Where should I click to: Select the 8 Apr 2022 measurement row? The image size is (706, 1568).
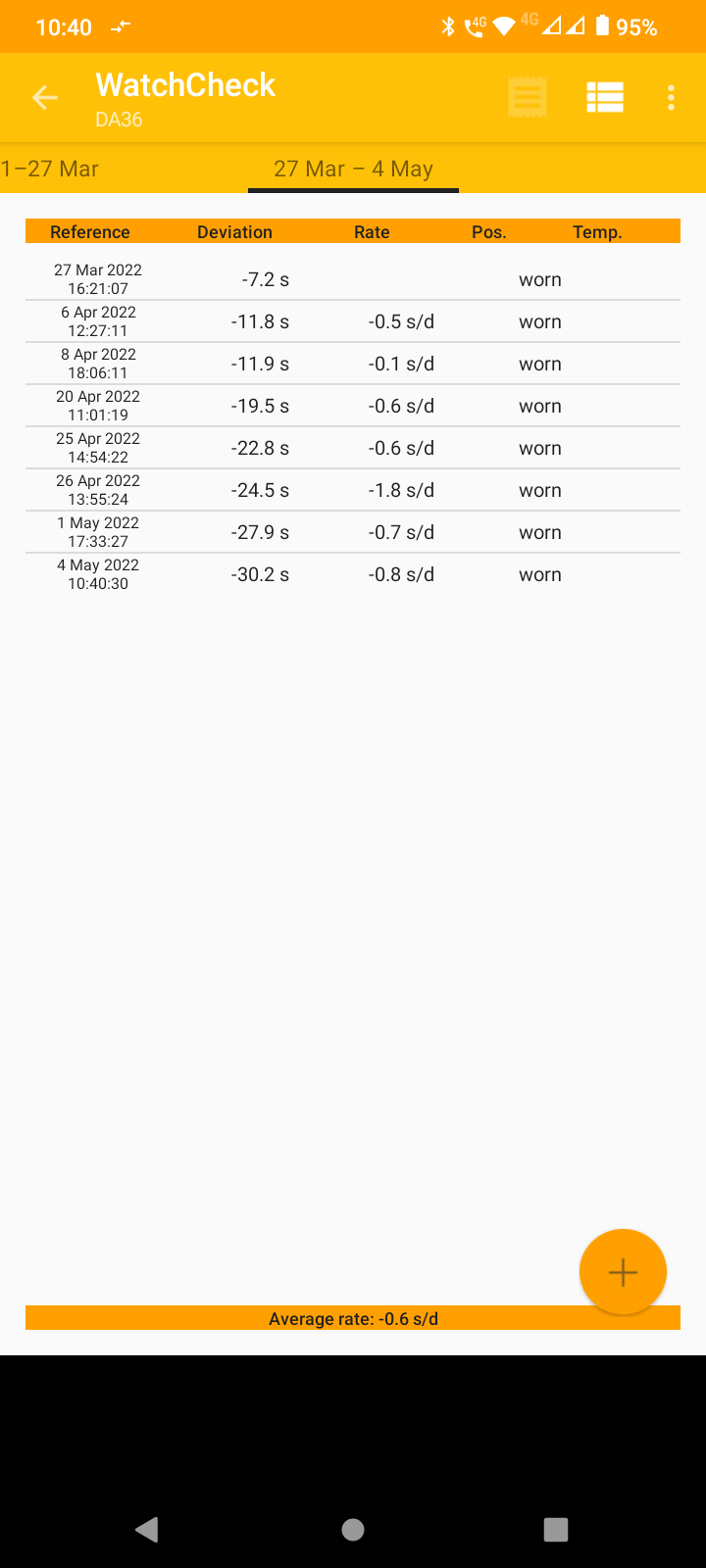tap(352, 364)
